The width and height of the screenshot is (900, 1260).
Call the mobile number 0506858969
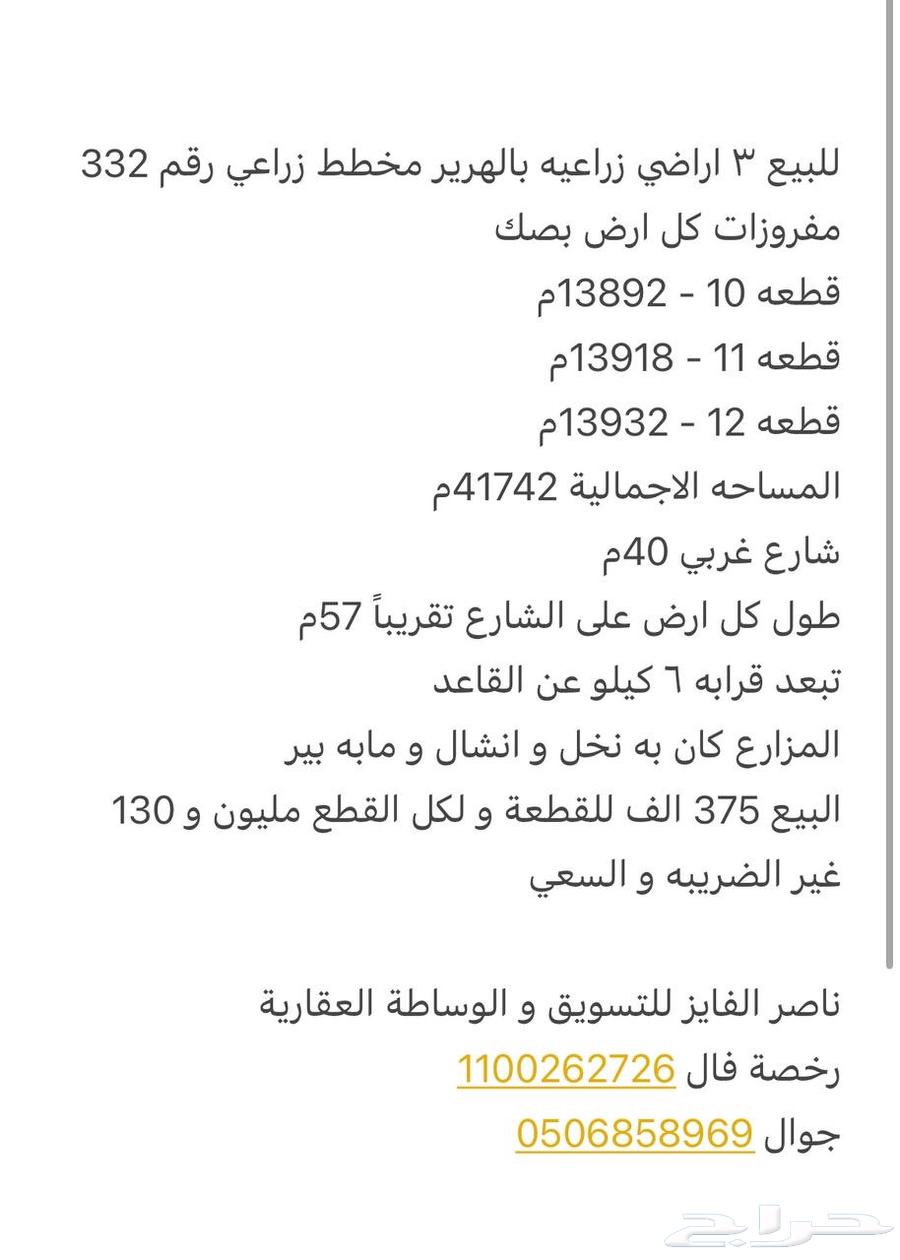[x=634, y=1133]
